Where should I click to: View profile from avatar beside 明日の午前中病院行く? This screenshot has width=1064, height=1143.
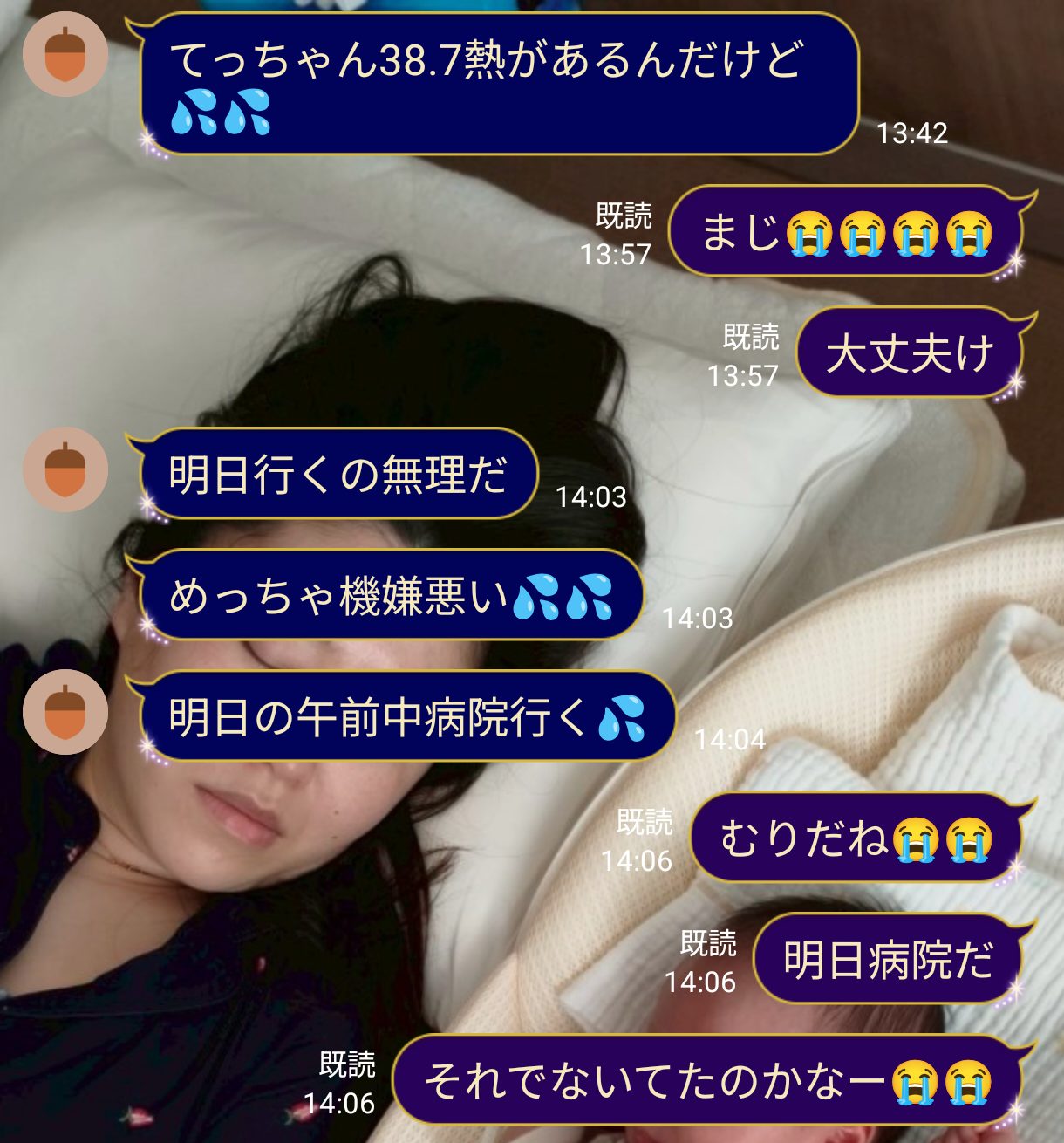(65, 712)
